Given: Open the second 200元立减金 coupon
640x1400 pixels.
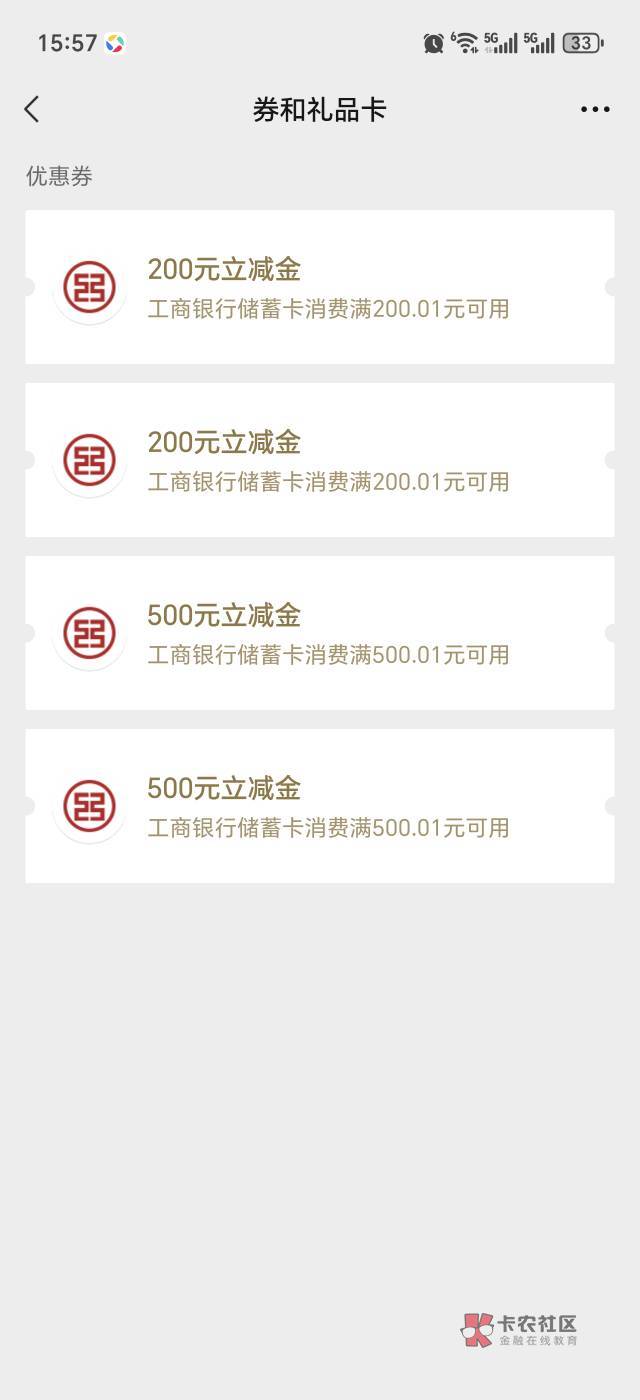Looking at the screenshot, I should tap(320, 460).
